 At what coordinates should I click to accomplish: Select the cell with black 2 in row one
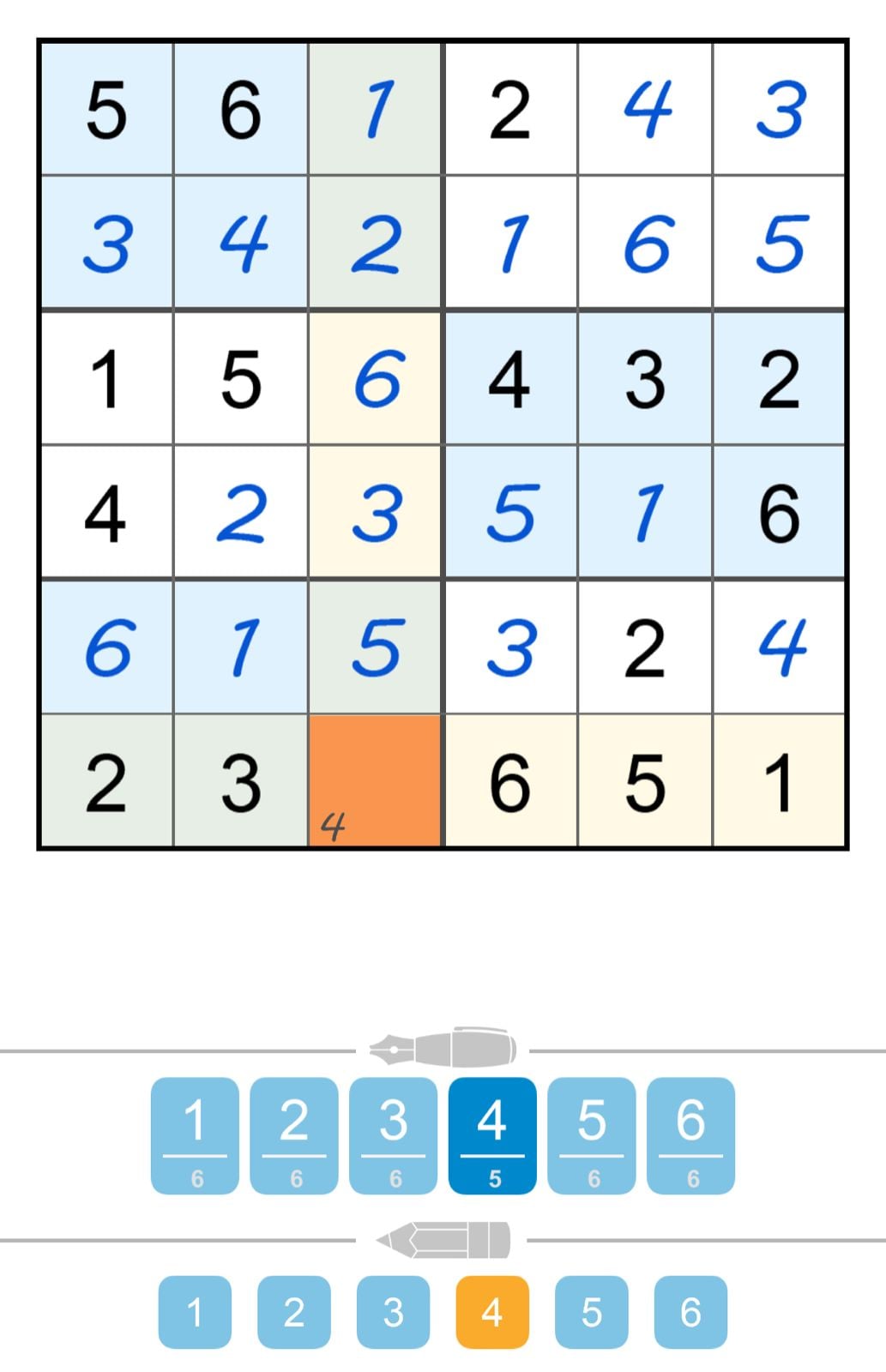point(509,105)
